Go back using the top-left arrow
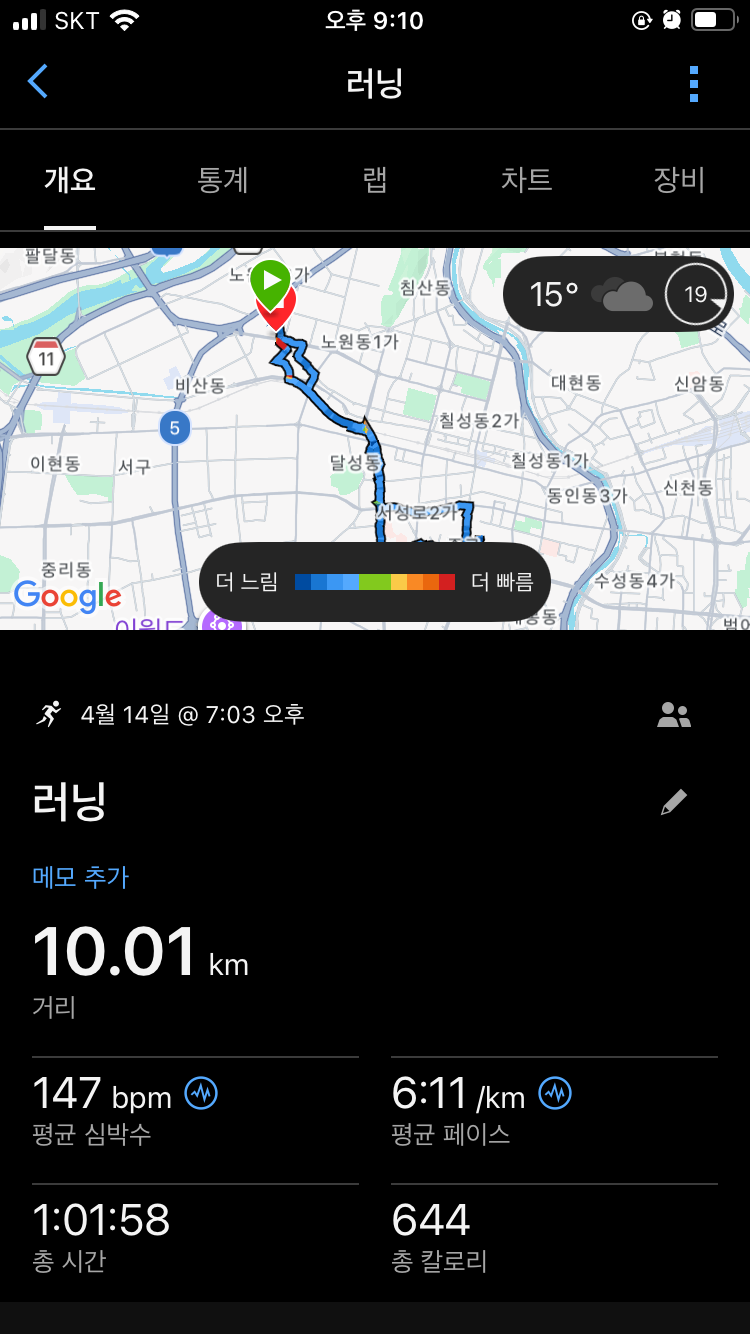The image size is (750, 1334). click(x=38, y=82)
